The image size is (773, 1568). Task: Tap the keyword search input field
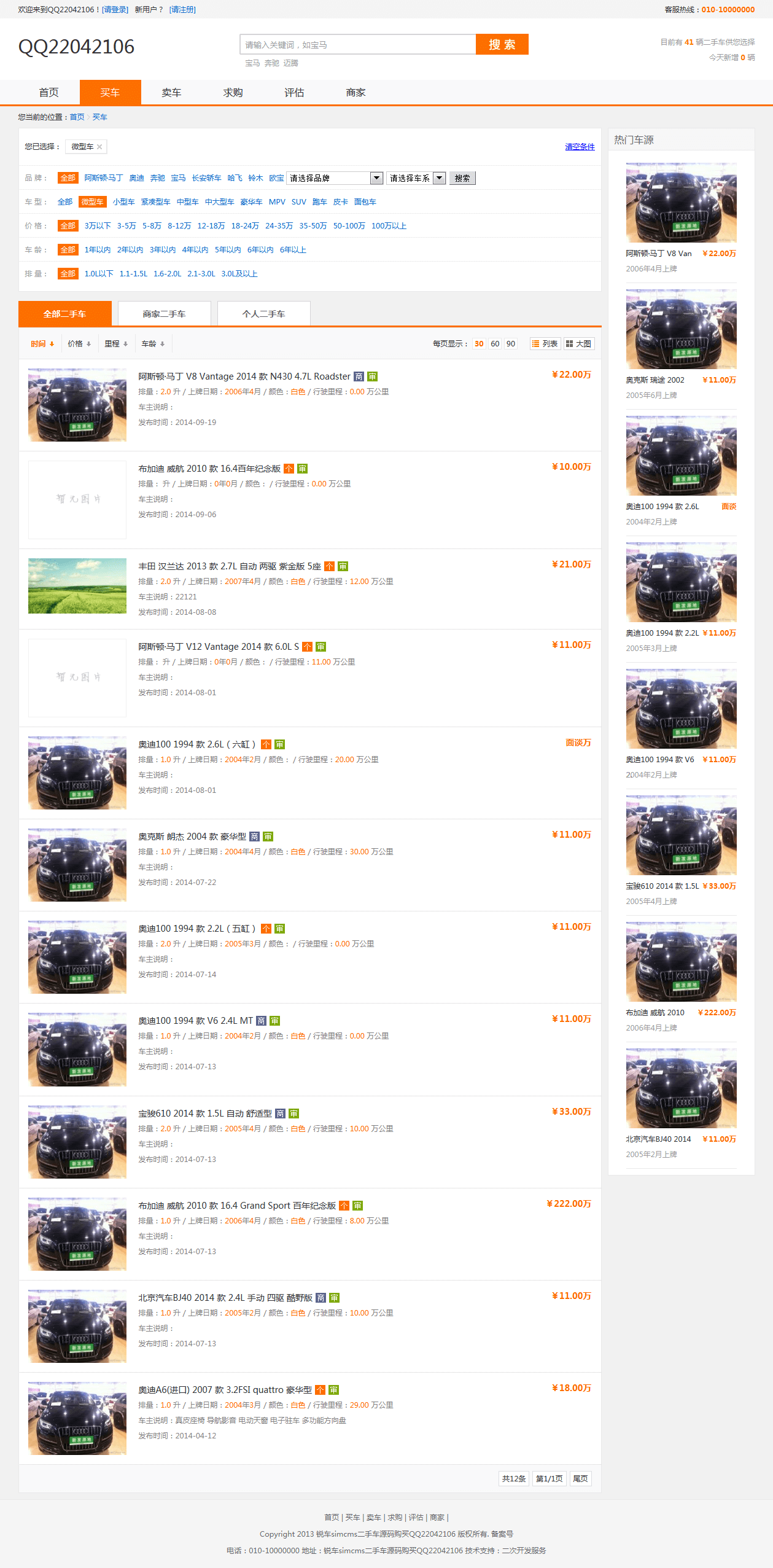(357, 44)
